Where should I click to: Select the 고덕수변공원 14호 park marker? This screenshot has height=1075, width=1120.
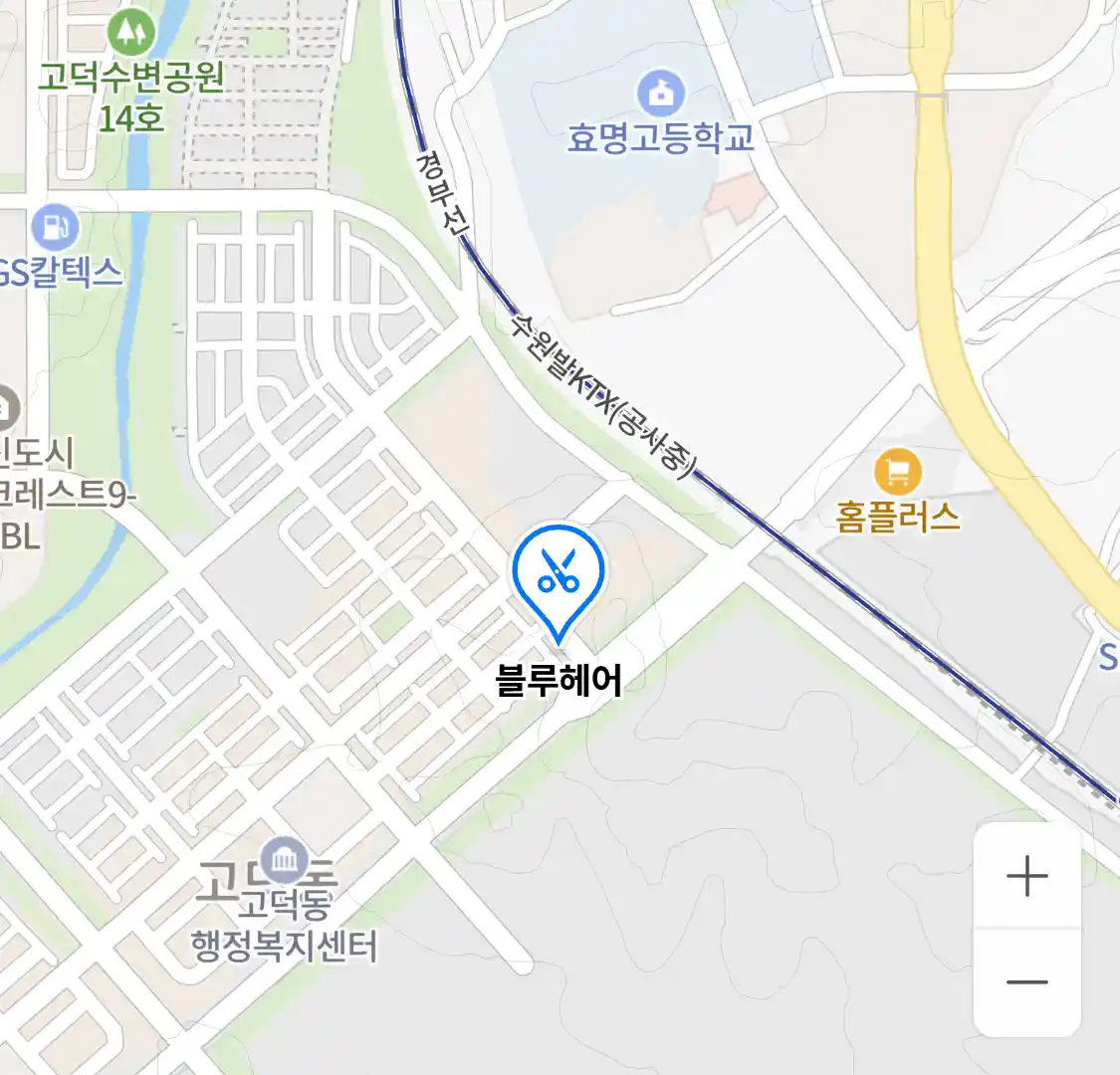(x=131, y=32)
